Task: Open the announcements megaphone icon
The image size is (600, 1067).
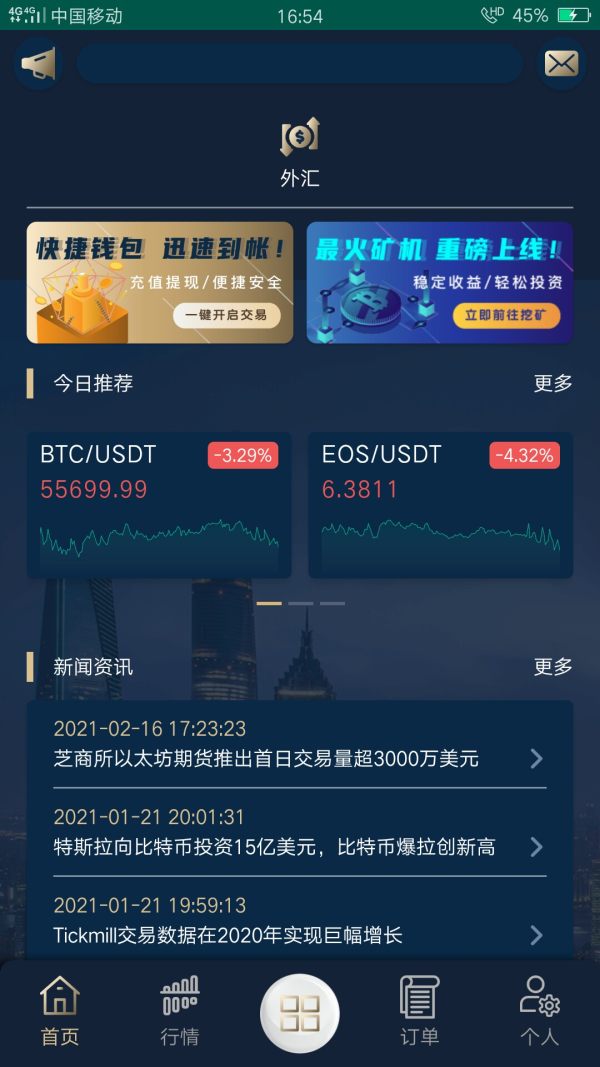Action: [38, 64]
